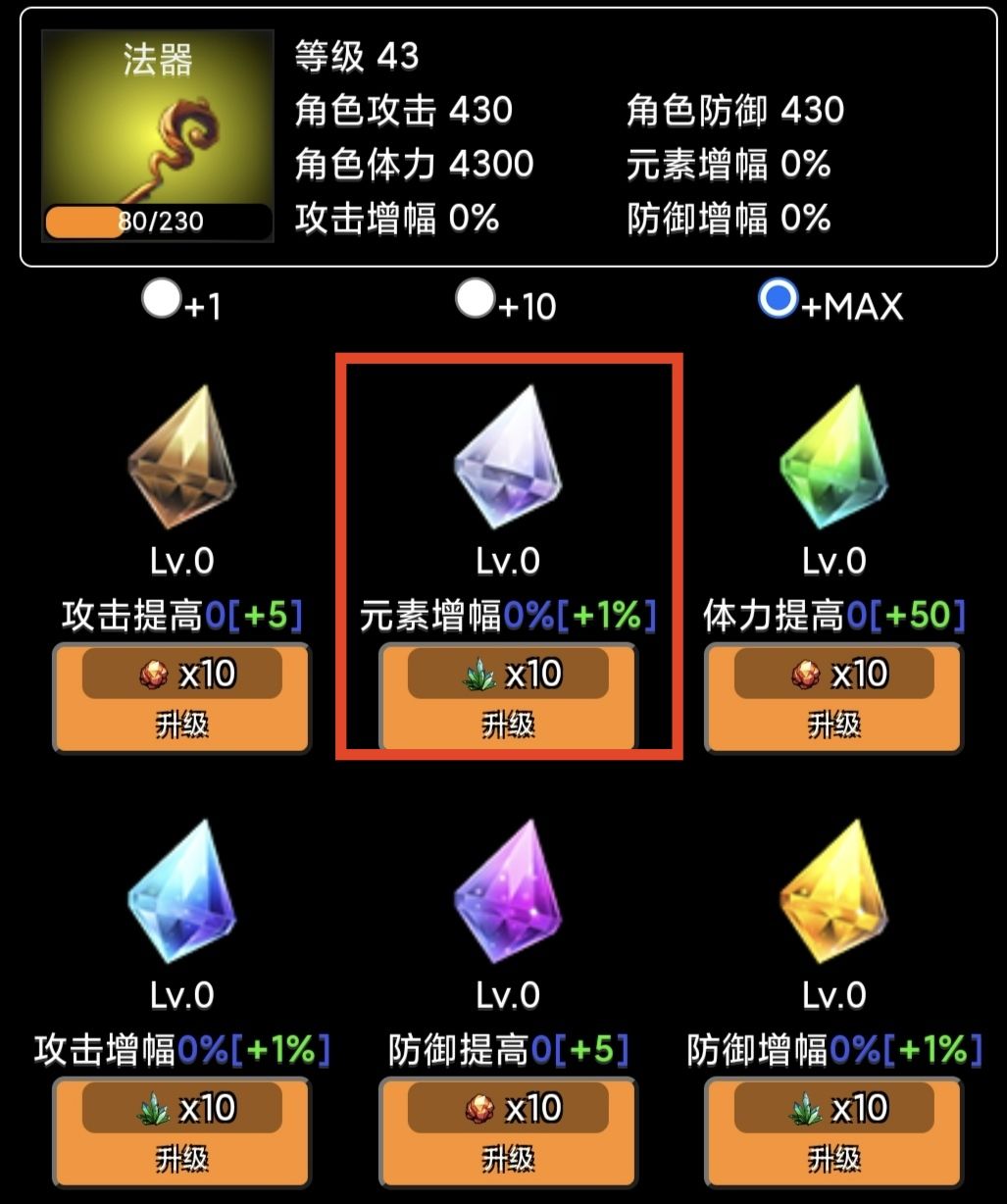
Task: Click the 80/230 experience progress bar
Action: [x=157, y=221]
